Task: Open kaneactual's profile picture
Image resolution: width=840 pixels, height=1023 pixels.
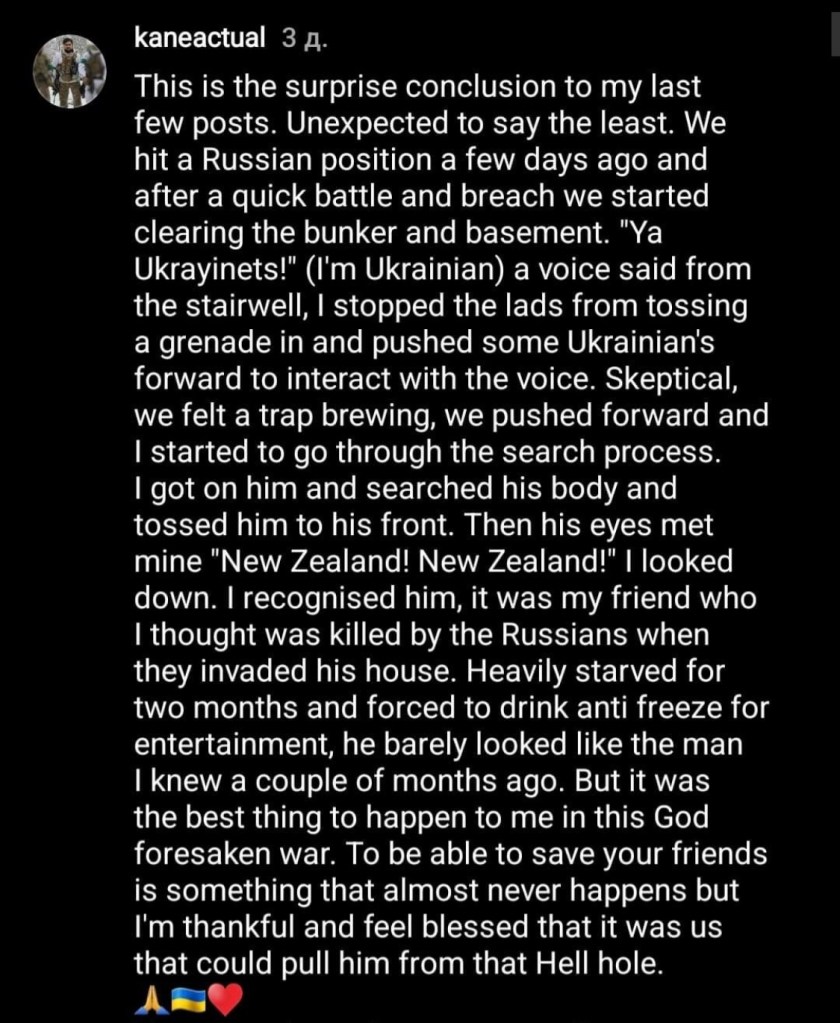Action: [69, 70]
